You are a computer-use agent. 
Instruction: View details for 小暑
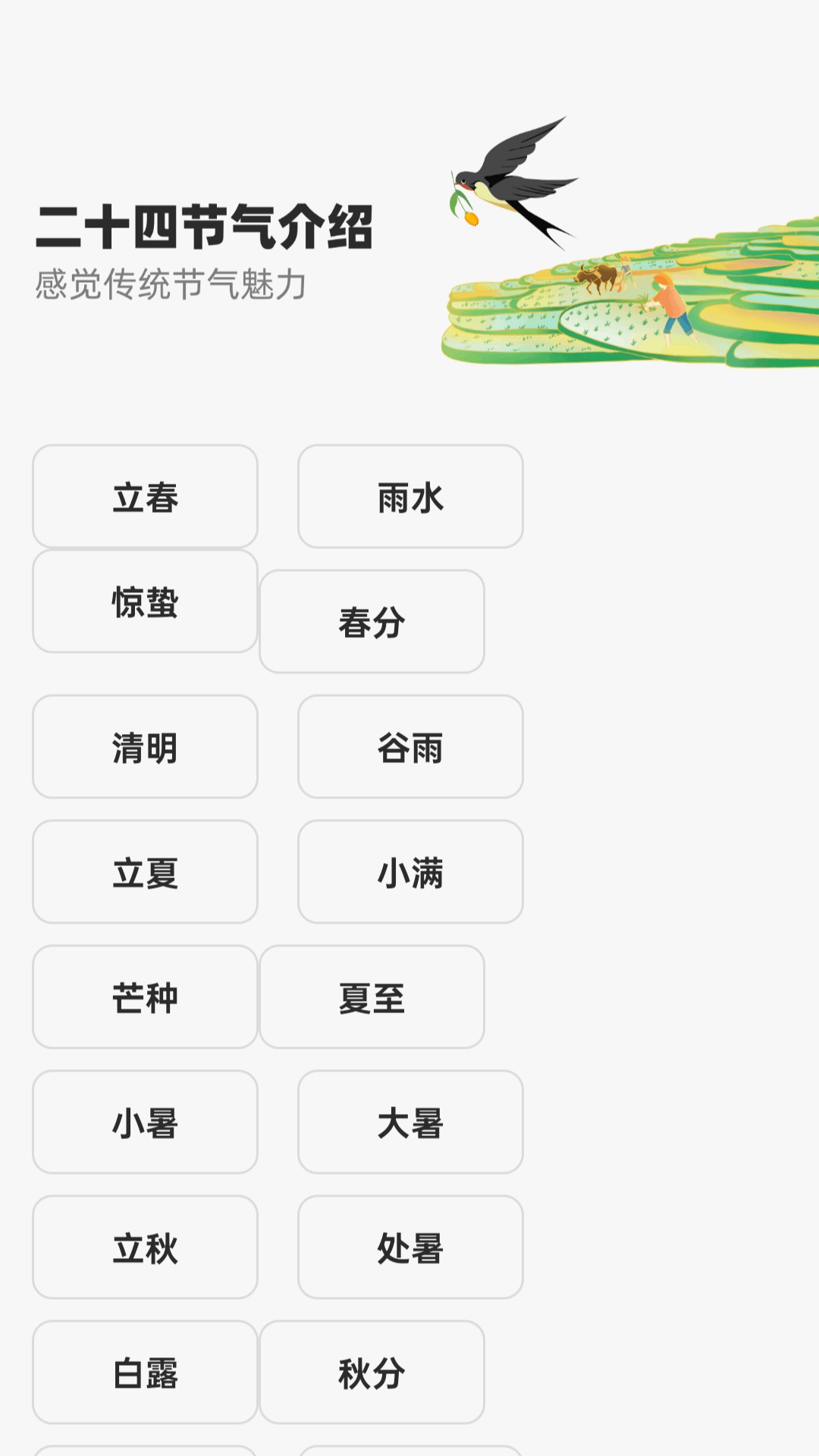click(144, 1123)
